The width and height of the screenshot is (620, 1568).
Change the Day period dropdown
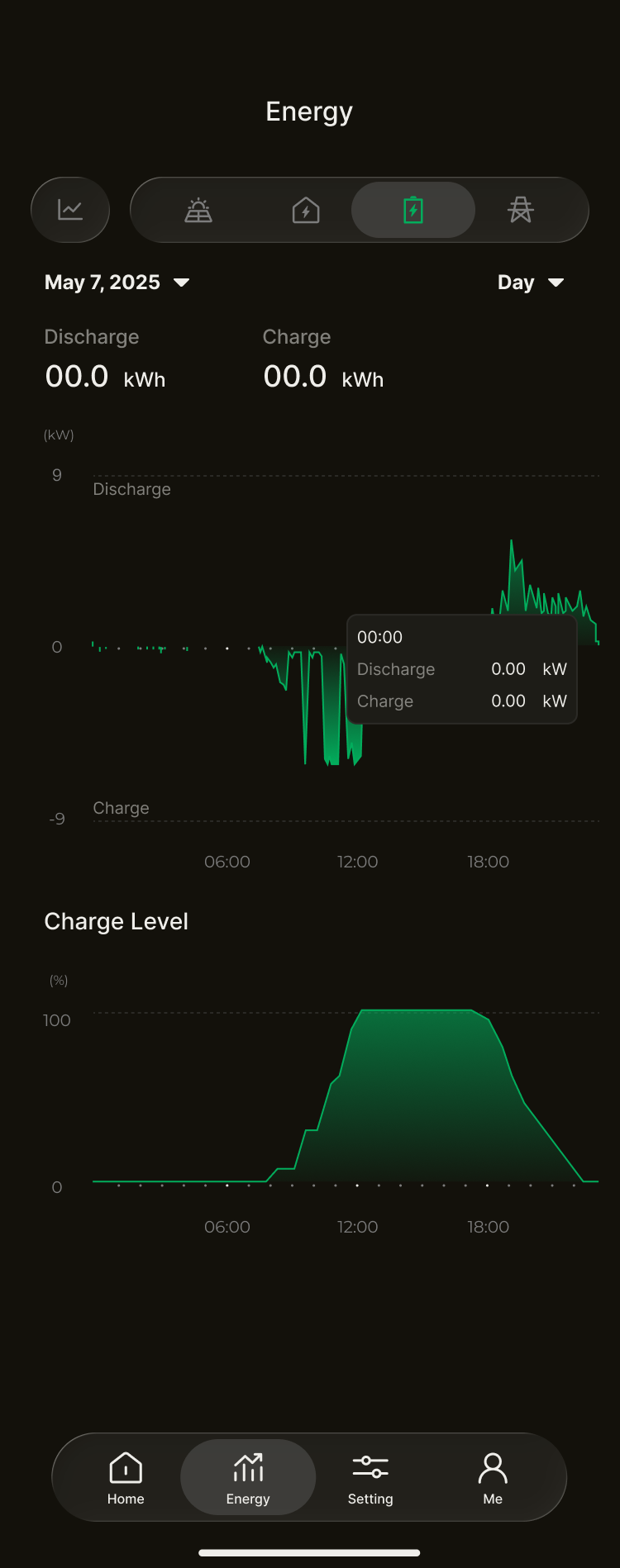(x=531, y=283)
